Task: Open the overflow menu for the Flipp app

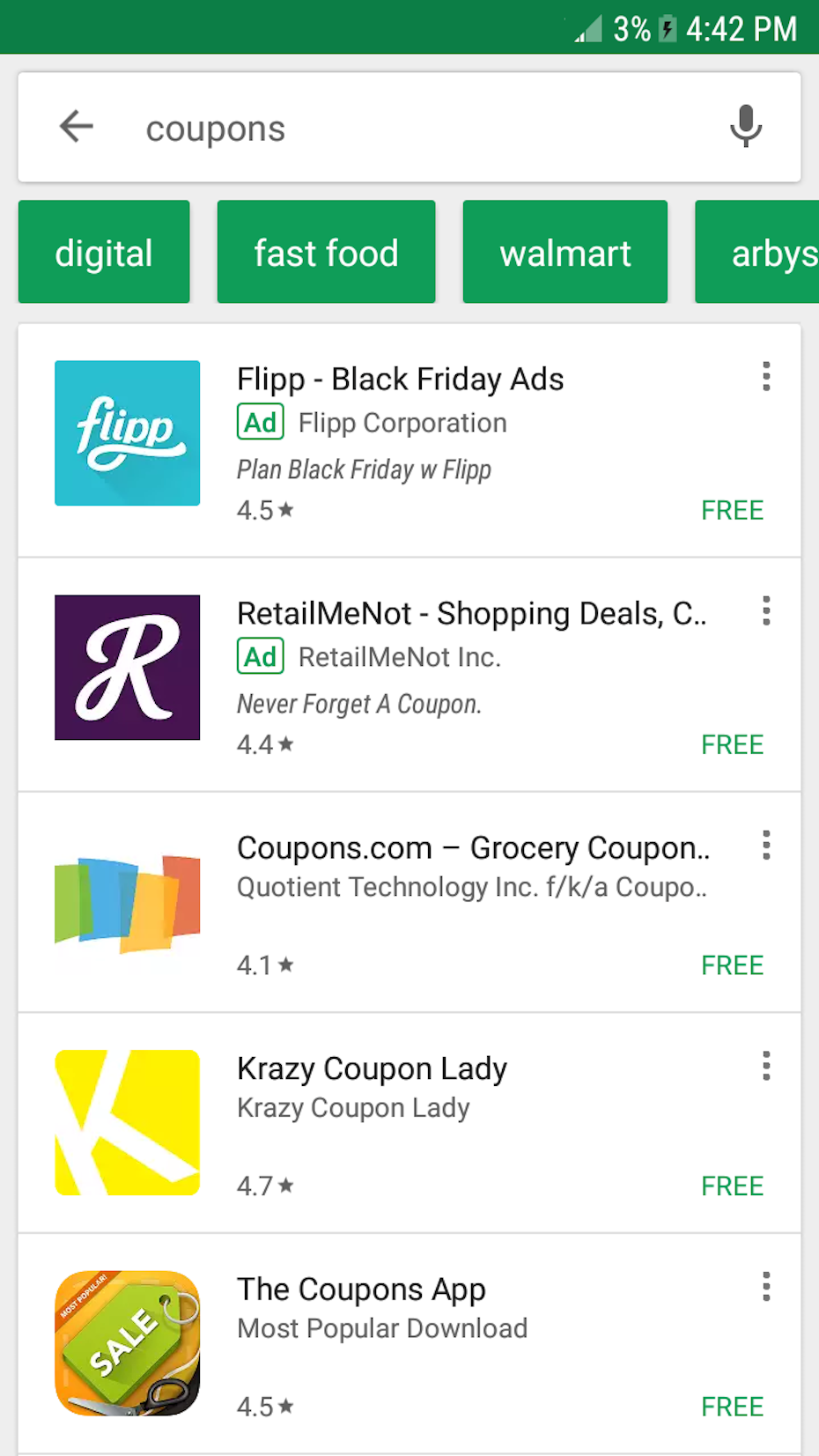Action: (x=766, y=377)
